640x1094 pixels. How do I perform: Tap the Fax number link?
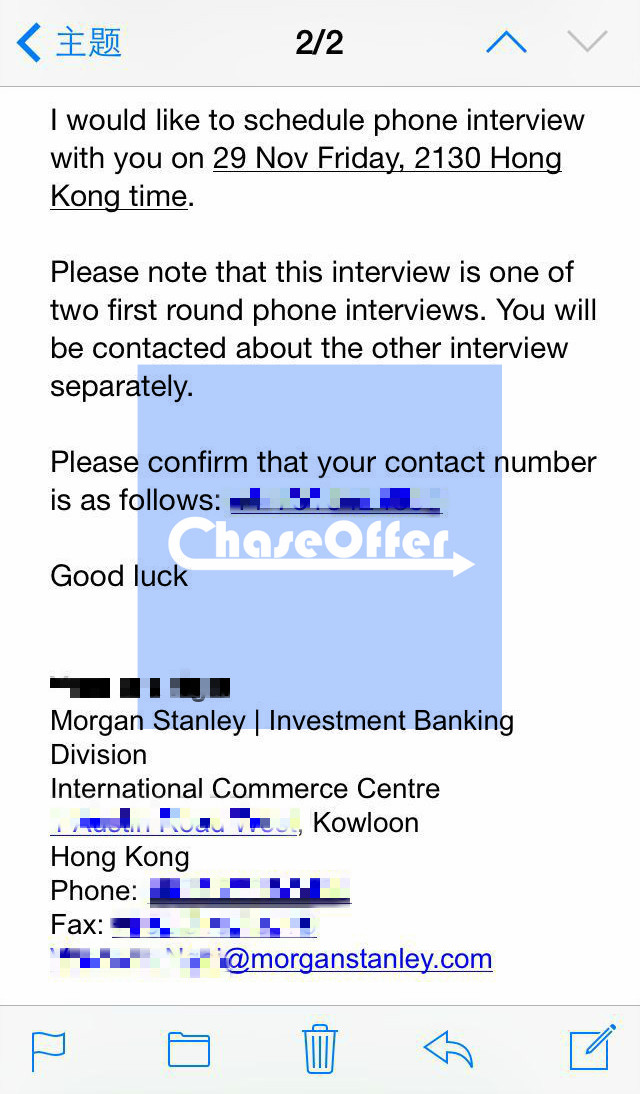(x=214, y=925)
